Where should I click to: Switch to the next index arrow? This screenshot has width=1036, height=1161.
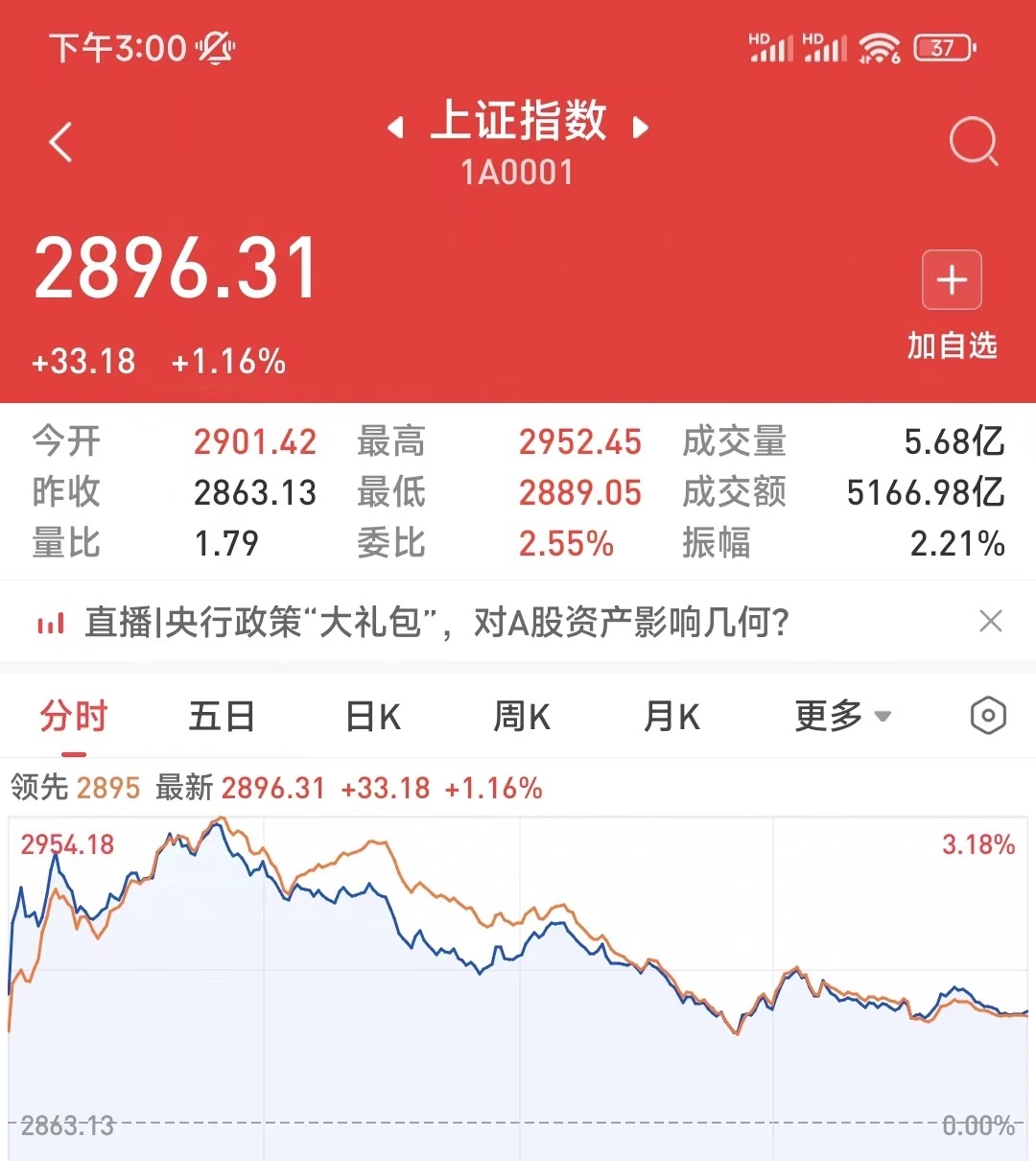(641, 127)
